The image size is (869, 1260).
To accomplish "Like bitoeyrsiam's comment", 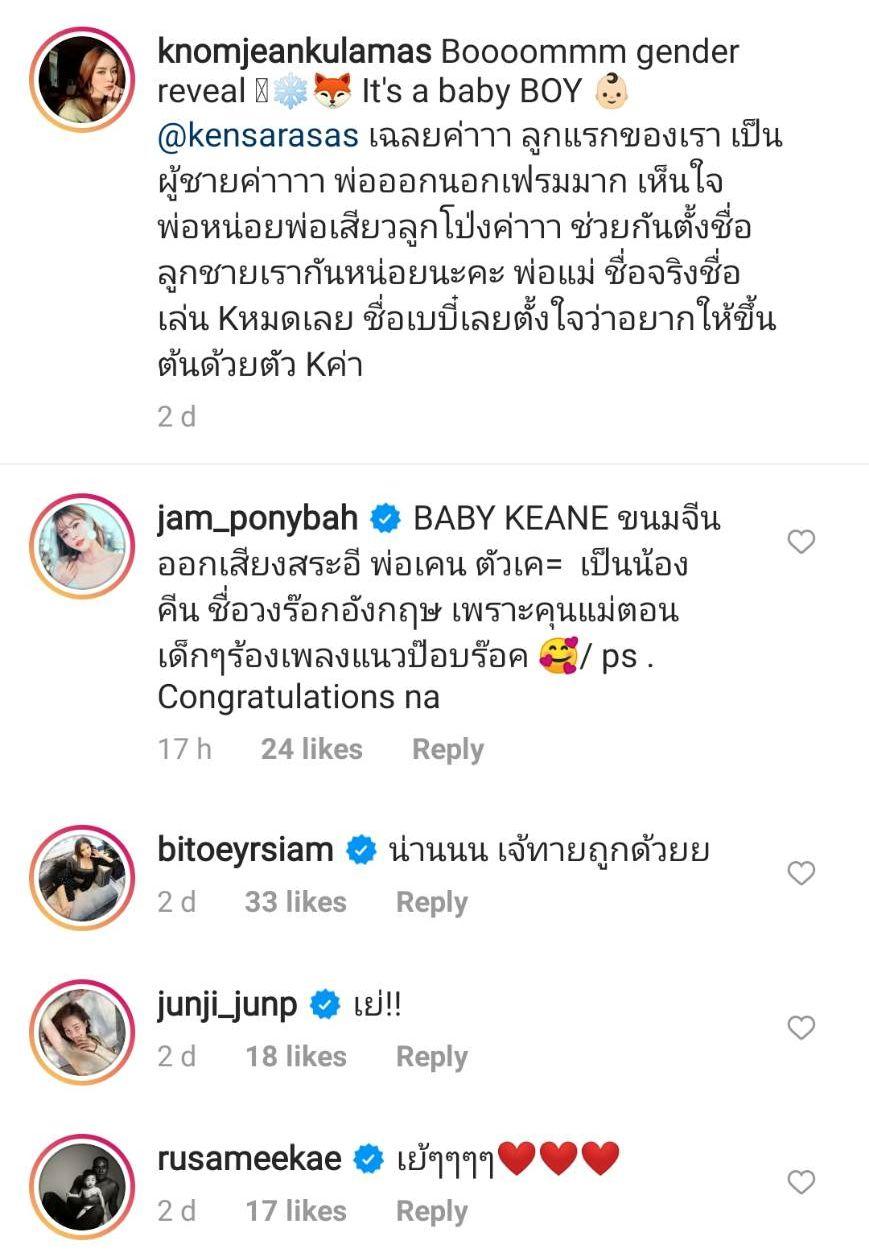I will click(x=801, y=873).
